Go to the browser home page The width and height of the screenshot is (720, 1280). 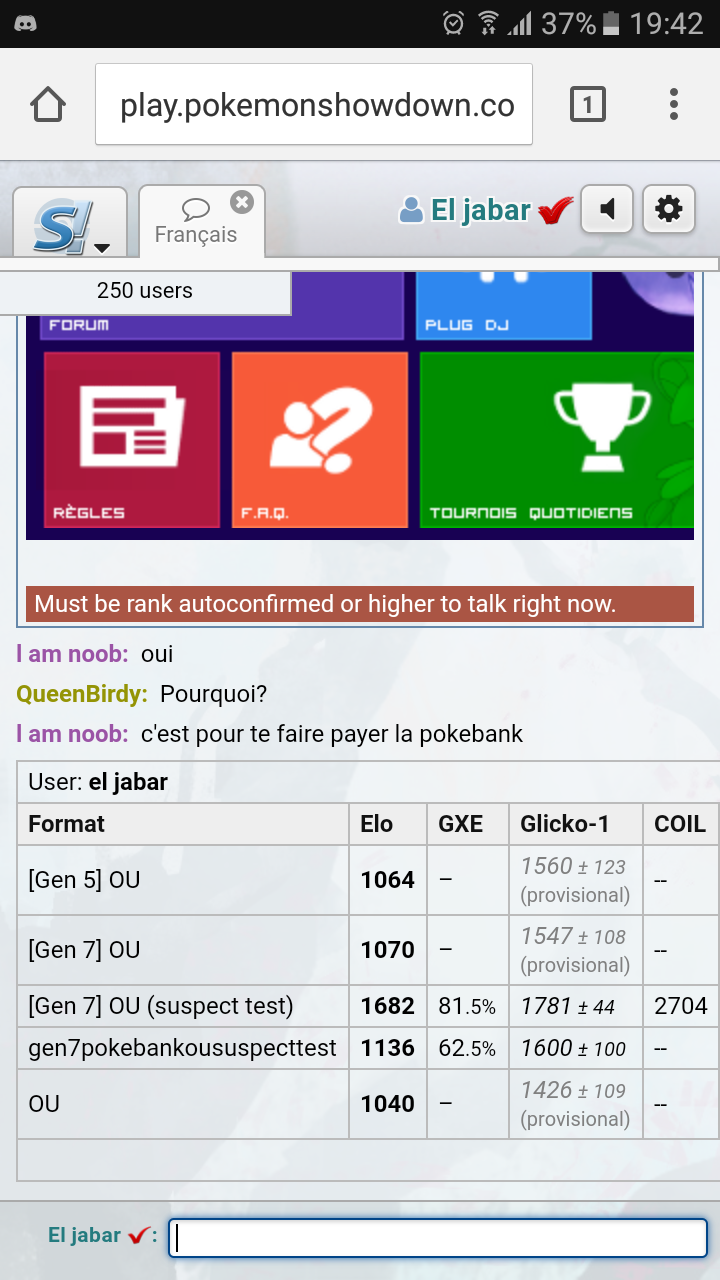(x=48, y=104)
